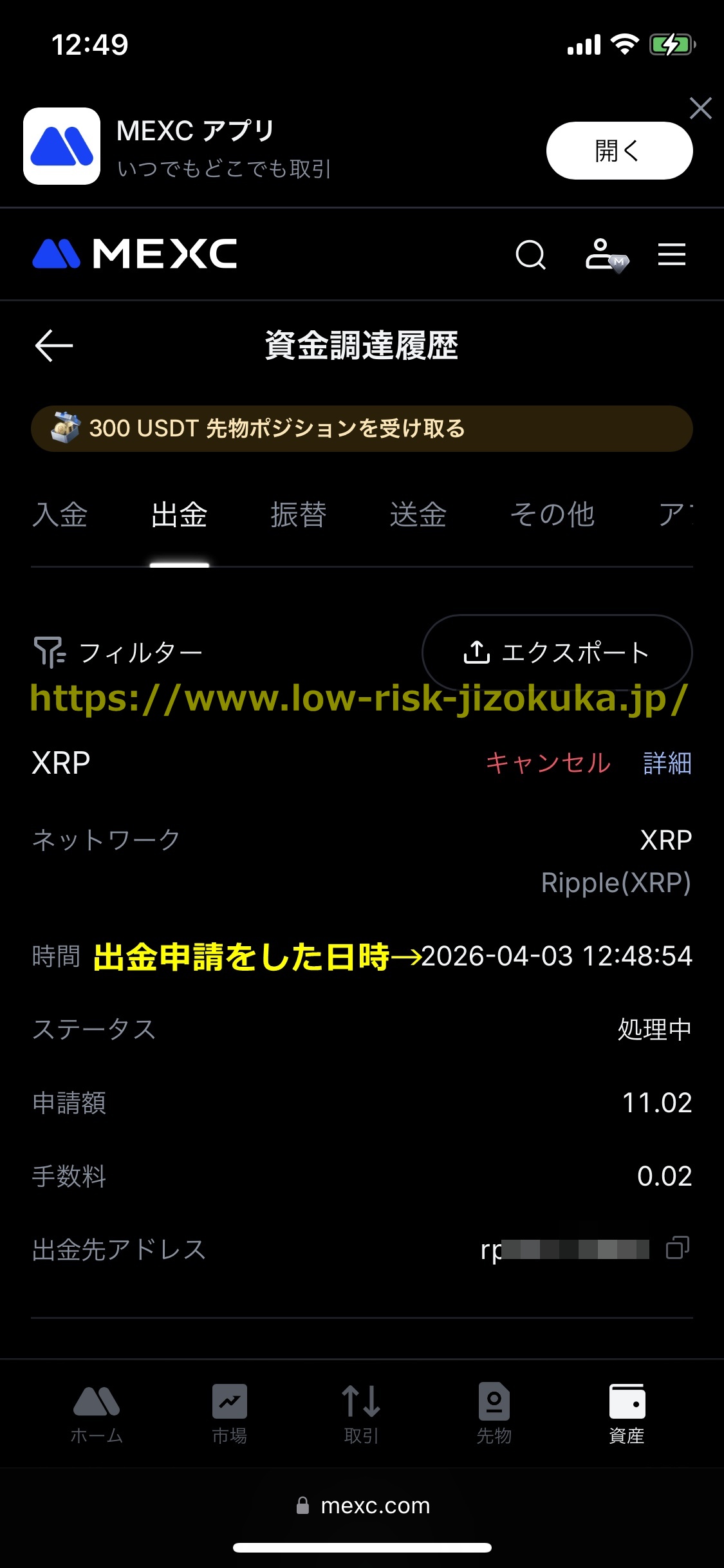This screenshot has height=1568, width=724.
Task: Open the 300 USDT futures position promo
Action: coord(361,429)
